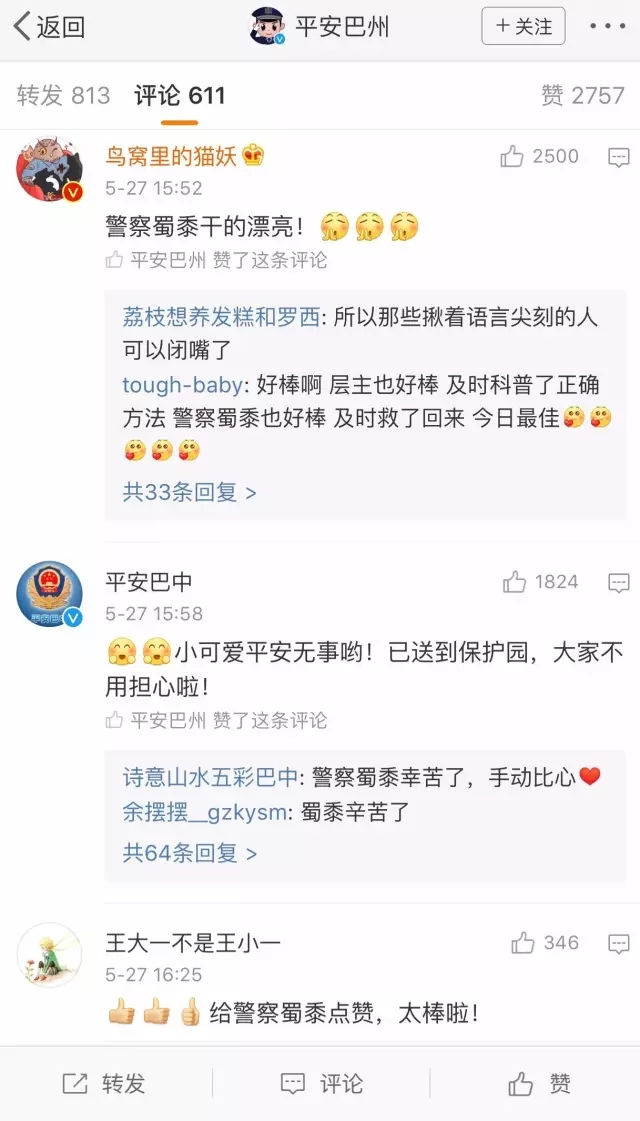Repost with bottom 转发 button

point(105,1084)
